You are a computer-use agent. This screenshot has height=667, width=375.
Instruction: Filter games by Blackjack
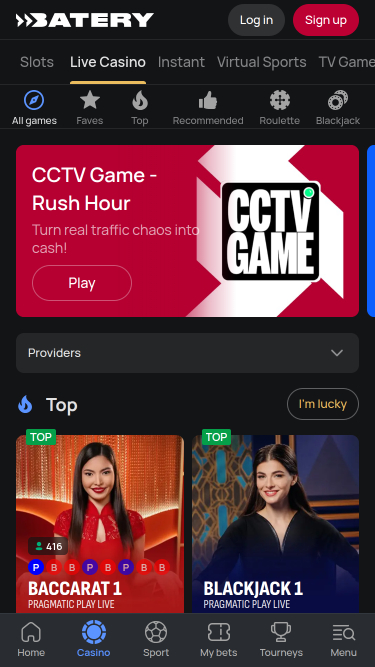(338, 108)
